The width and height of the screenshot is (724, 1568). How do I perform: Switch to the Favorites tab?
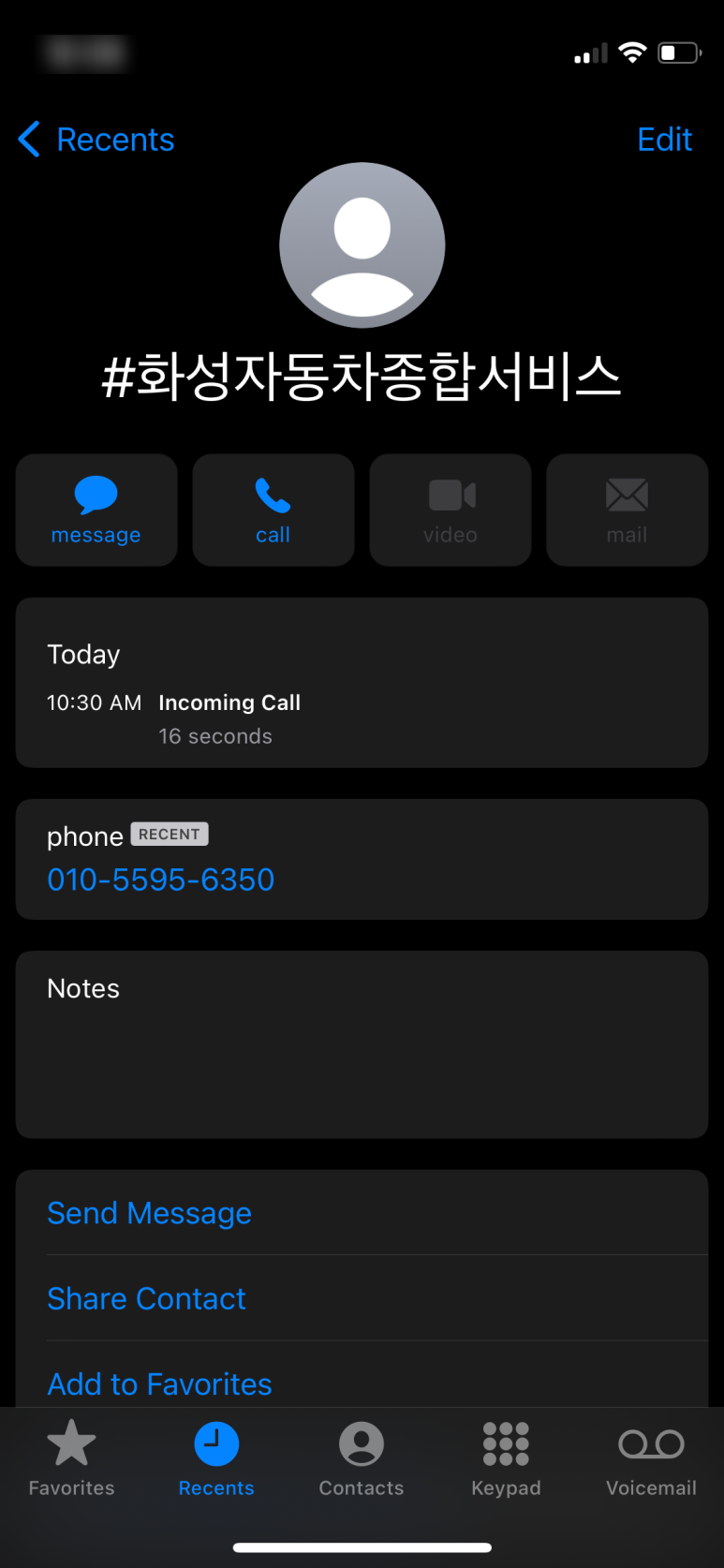(72, 1457)
